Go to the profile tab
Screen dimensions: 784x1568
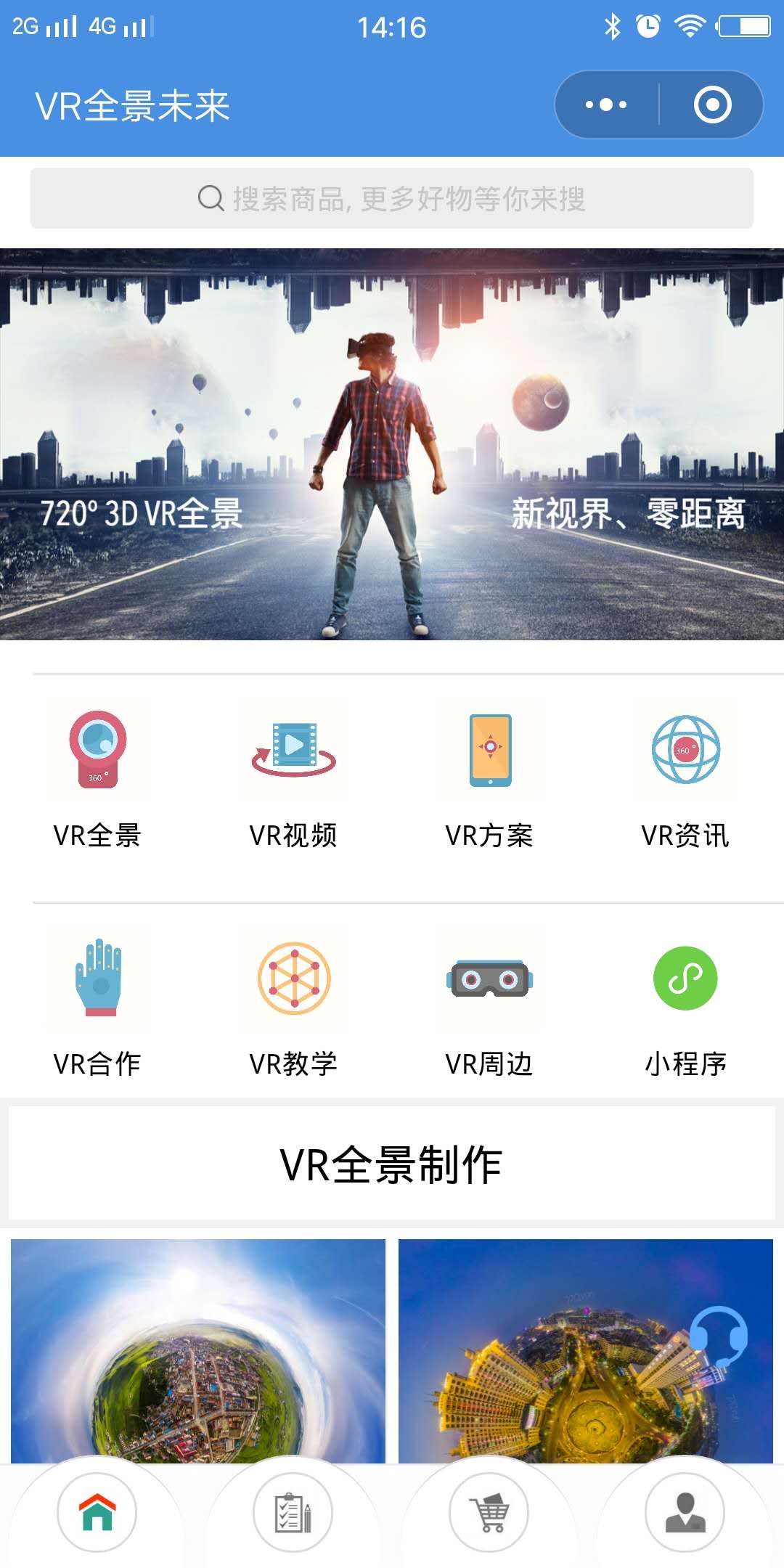(x=685, y=1513)
